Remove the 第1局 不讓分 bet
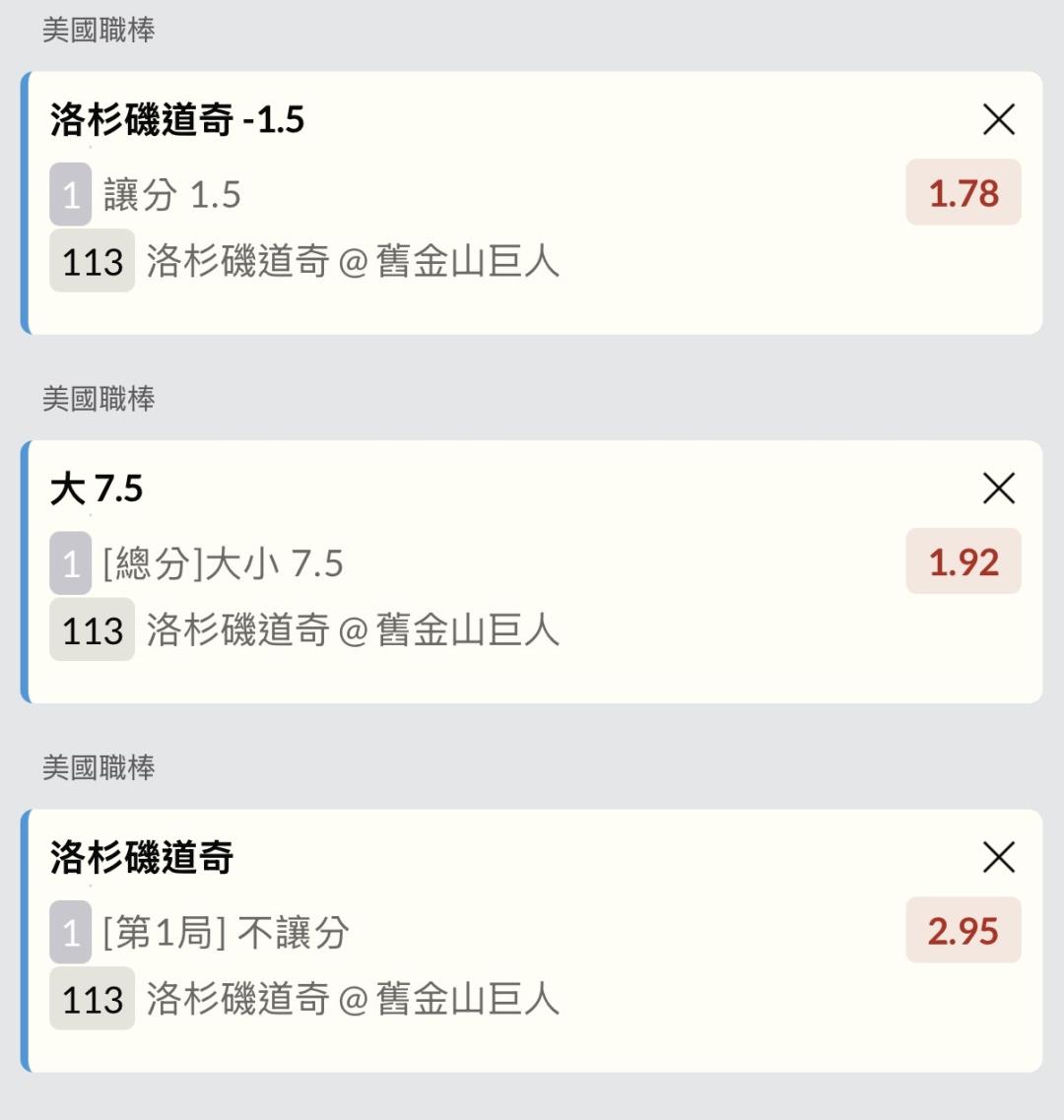Viewport: 1064px width, 1120px height. point(998,858)
